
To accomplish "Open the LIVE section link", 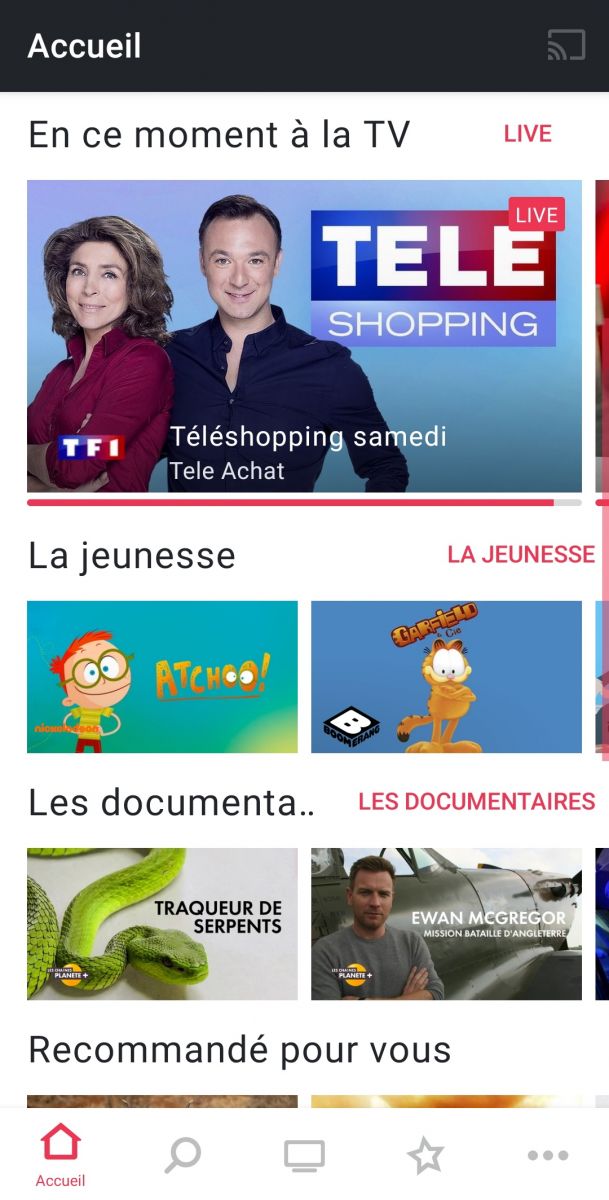I will click(x=527, y=134).
